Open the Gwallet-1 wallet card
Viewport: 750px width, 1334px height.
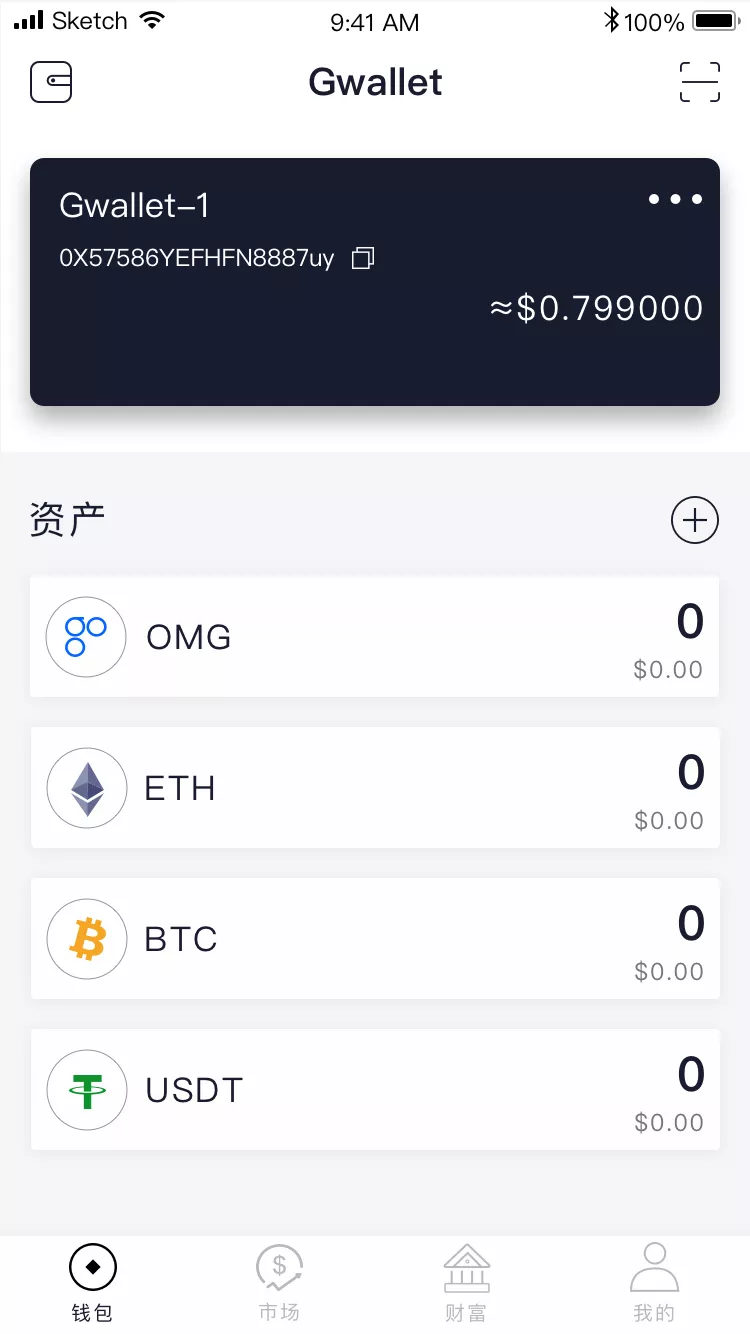pyautogui.click(x=375, y=280)
